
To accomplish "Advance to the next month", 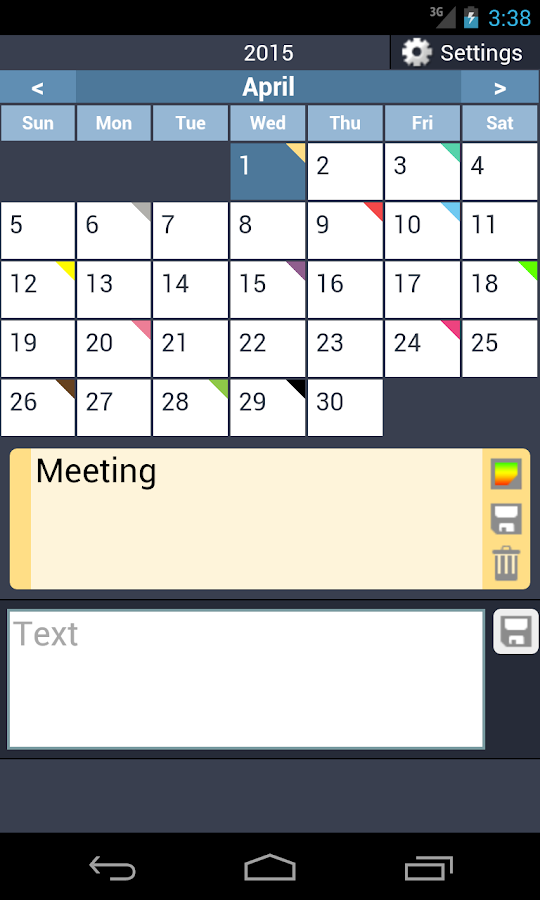I will (x=500, y=87).
